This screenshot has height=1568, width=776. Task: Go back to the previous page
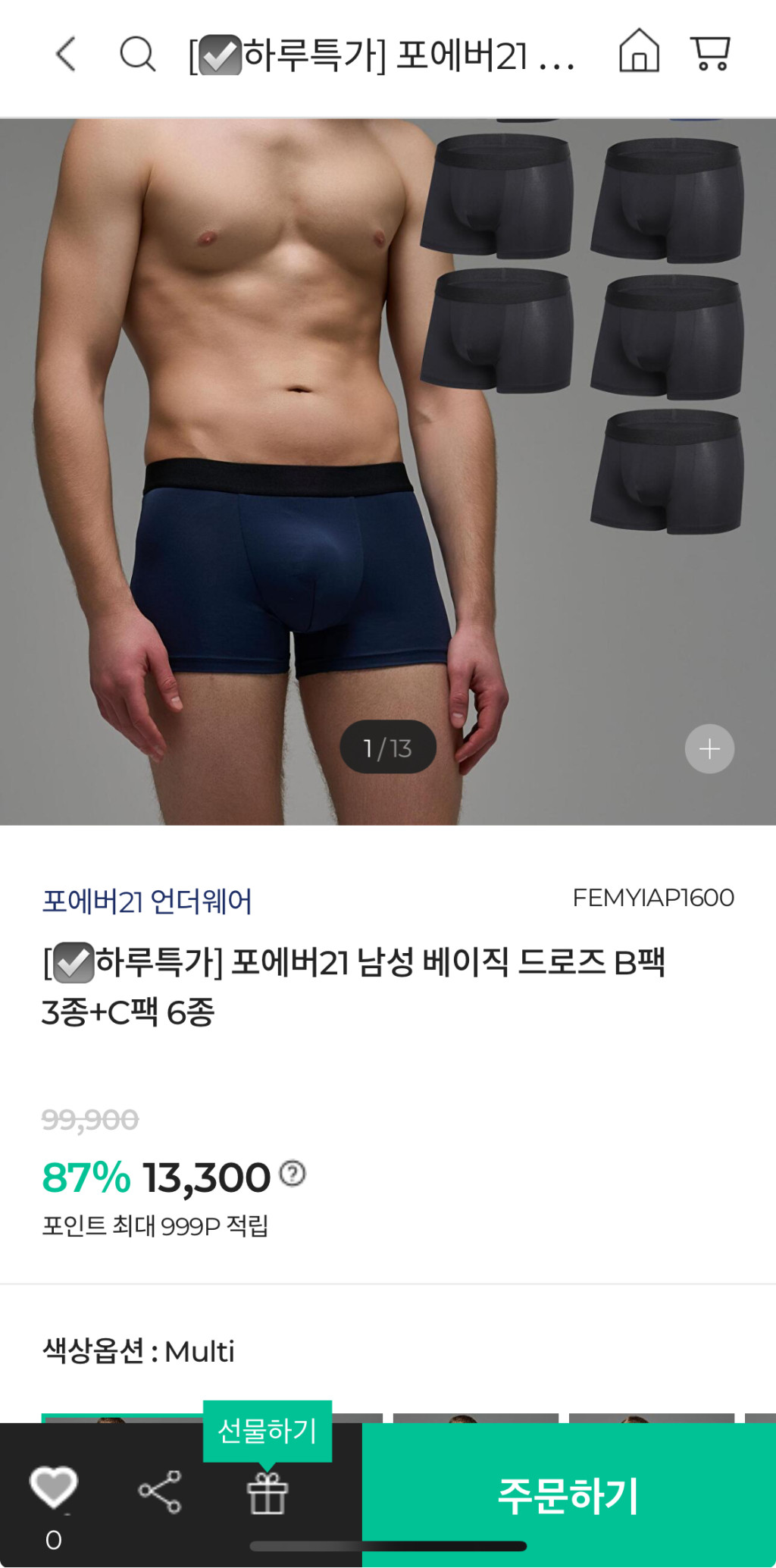(67, 54)
